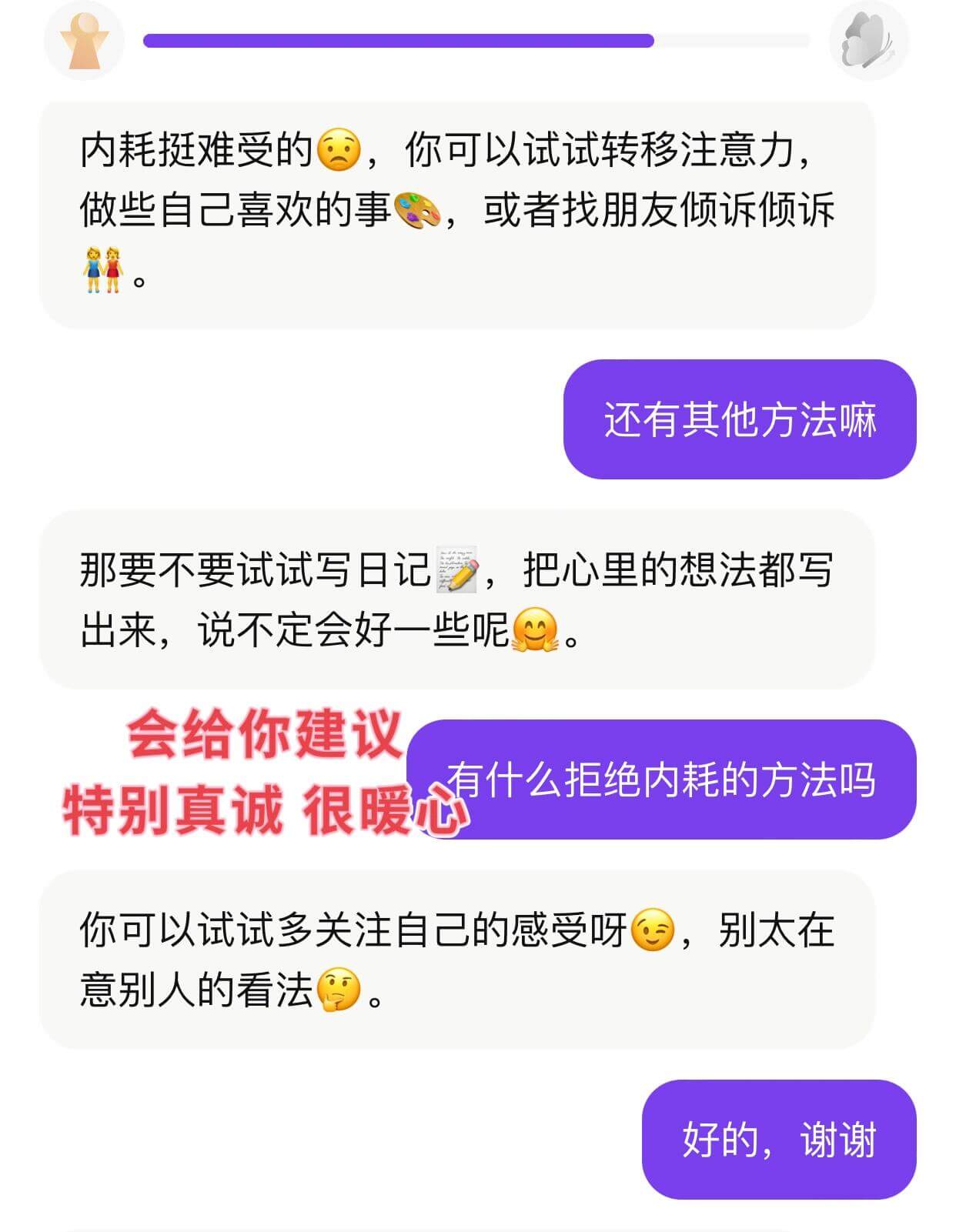Open the butterfly profile icon at top right
This screenshot has width=956, height=1232.
(x=868, y=41)
